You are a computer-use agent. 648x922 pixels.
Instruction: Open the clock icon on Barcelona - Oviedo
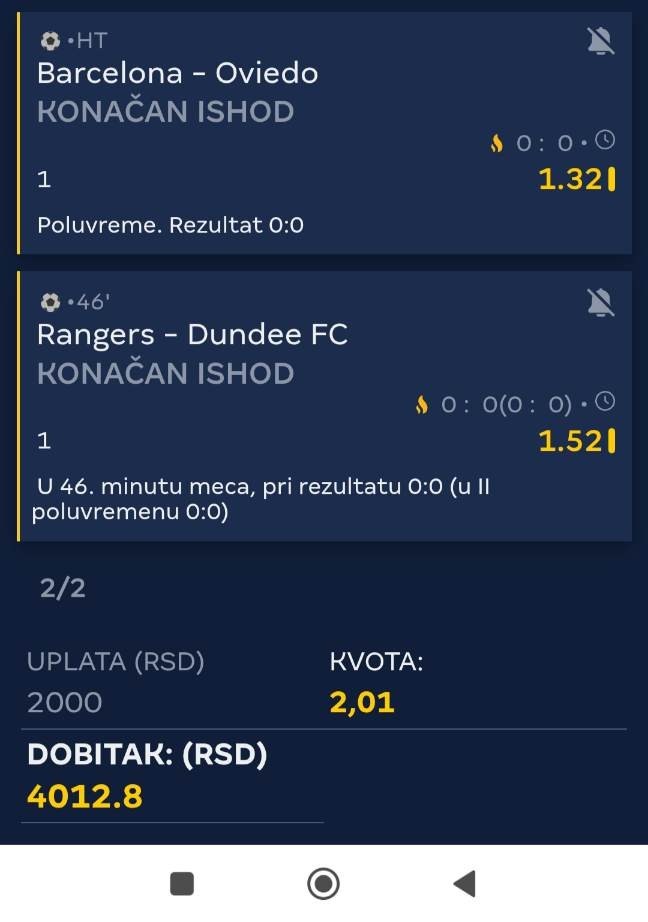tap(604, 141)
